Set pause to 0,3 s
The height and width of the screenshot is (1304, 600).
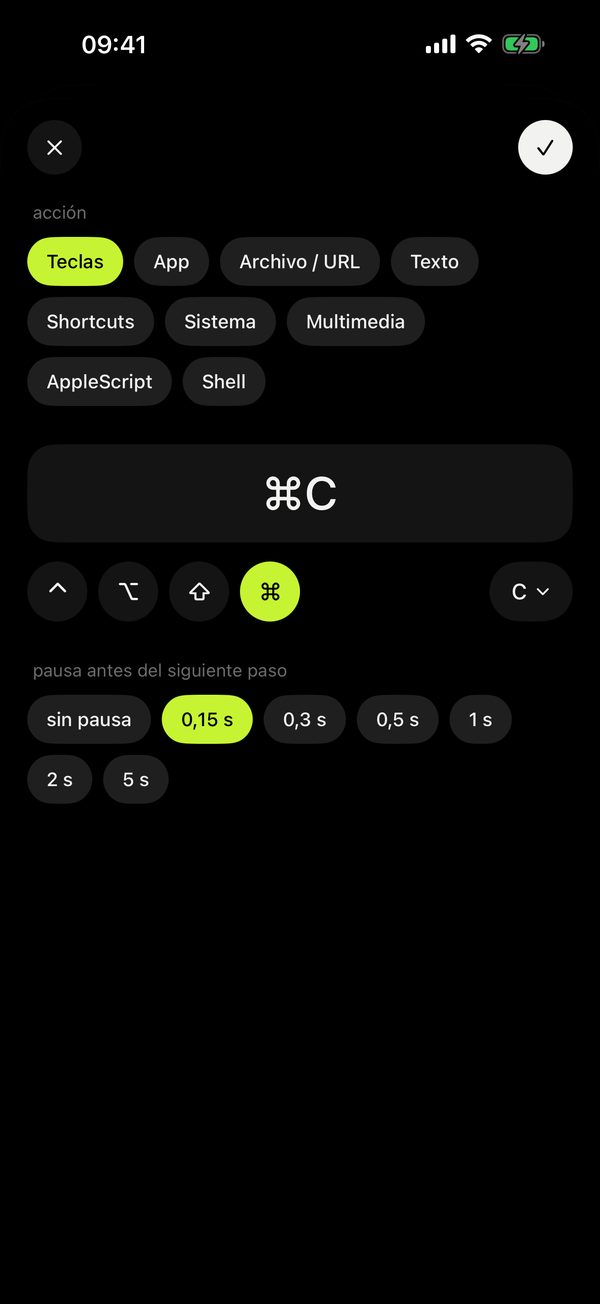point(305,720)
